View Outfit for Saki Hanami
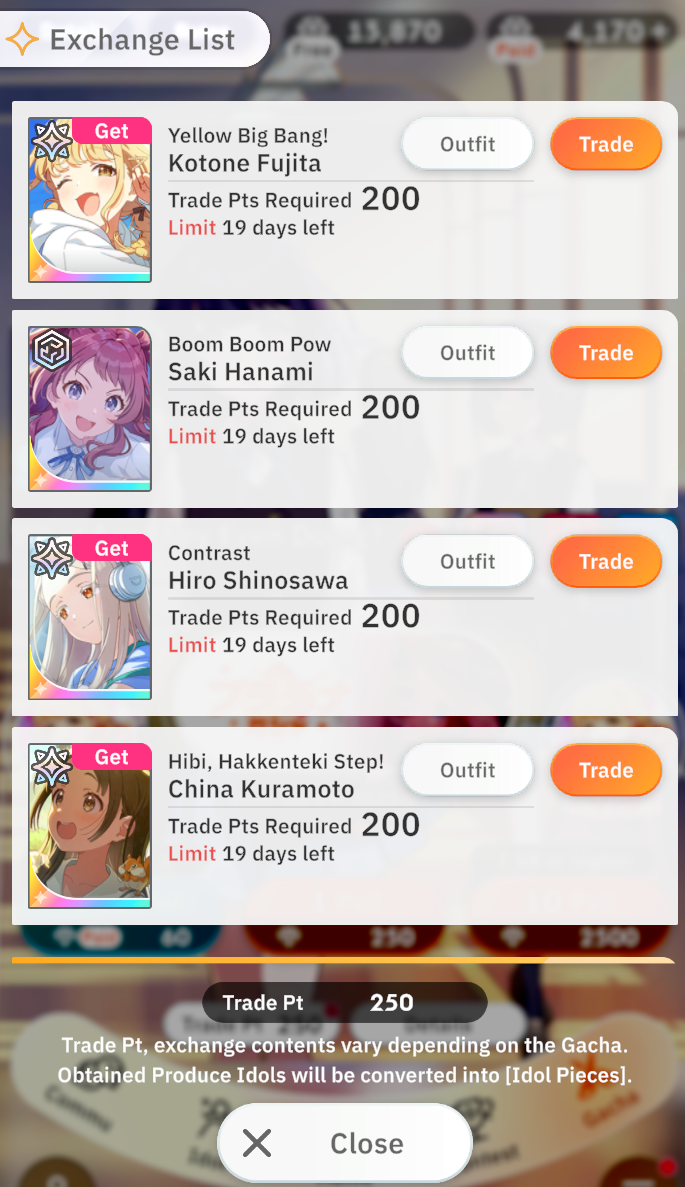This screenshot has height=1187, width=685. point(467,353)
